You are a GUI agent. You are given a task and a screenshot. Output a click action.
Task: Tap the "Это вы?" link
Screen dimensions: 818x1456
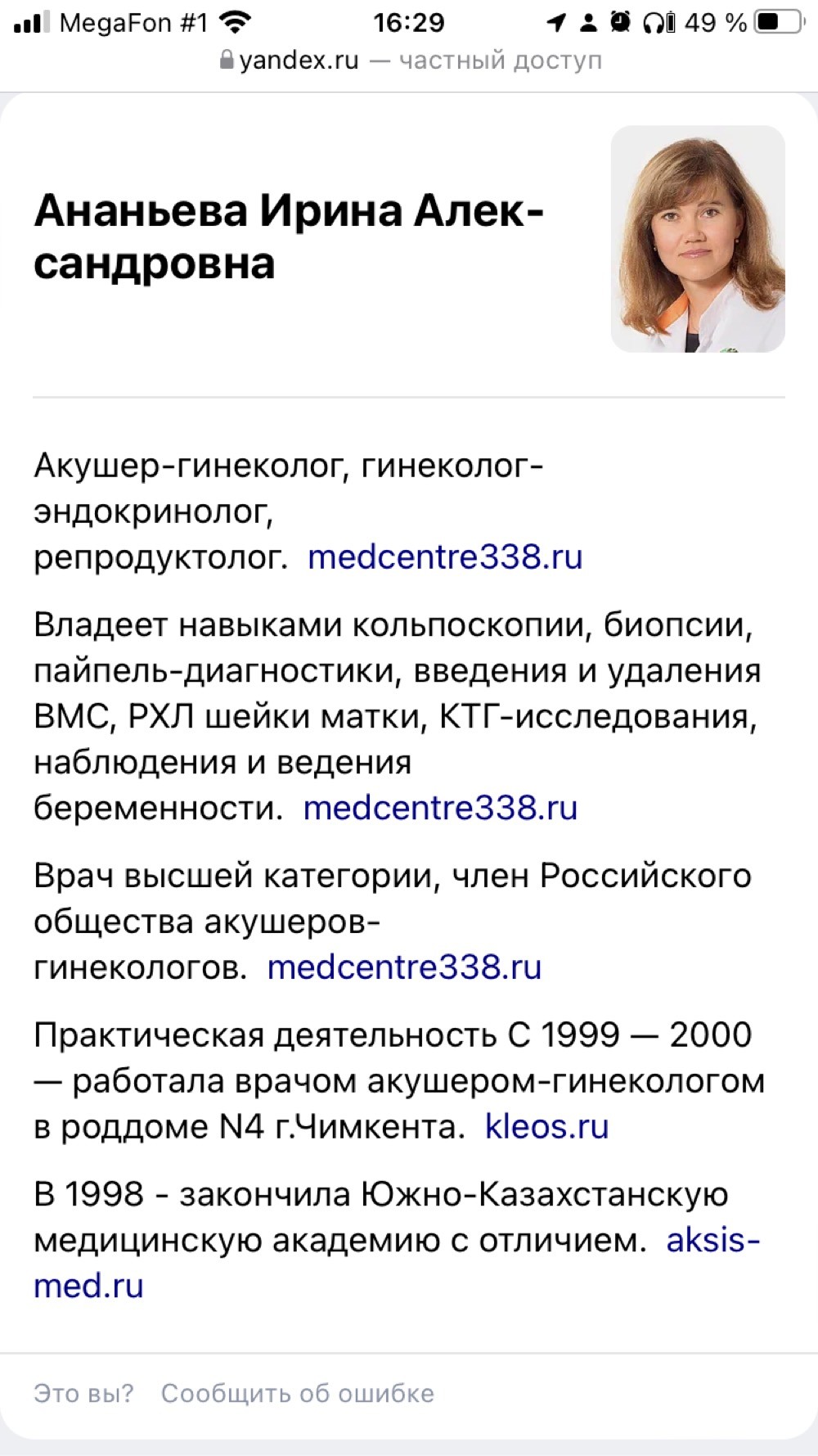(x=83, y=1393)
